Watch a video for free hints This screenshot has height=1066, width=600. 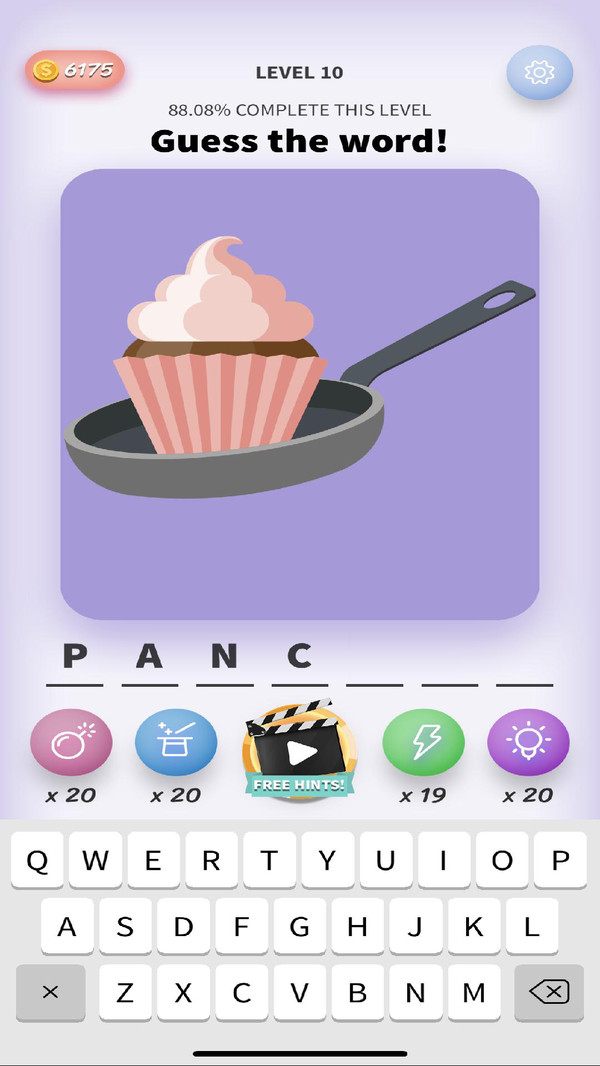pos(299,750)
